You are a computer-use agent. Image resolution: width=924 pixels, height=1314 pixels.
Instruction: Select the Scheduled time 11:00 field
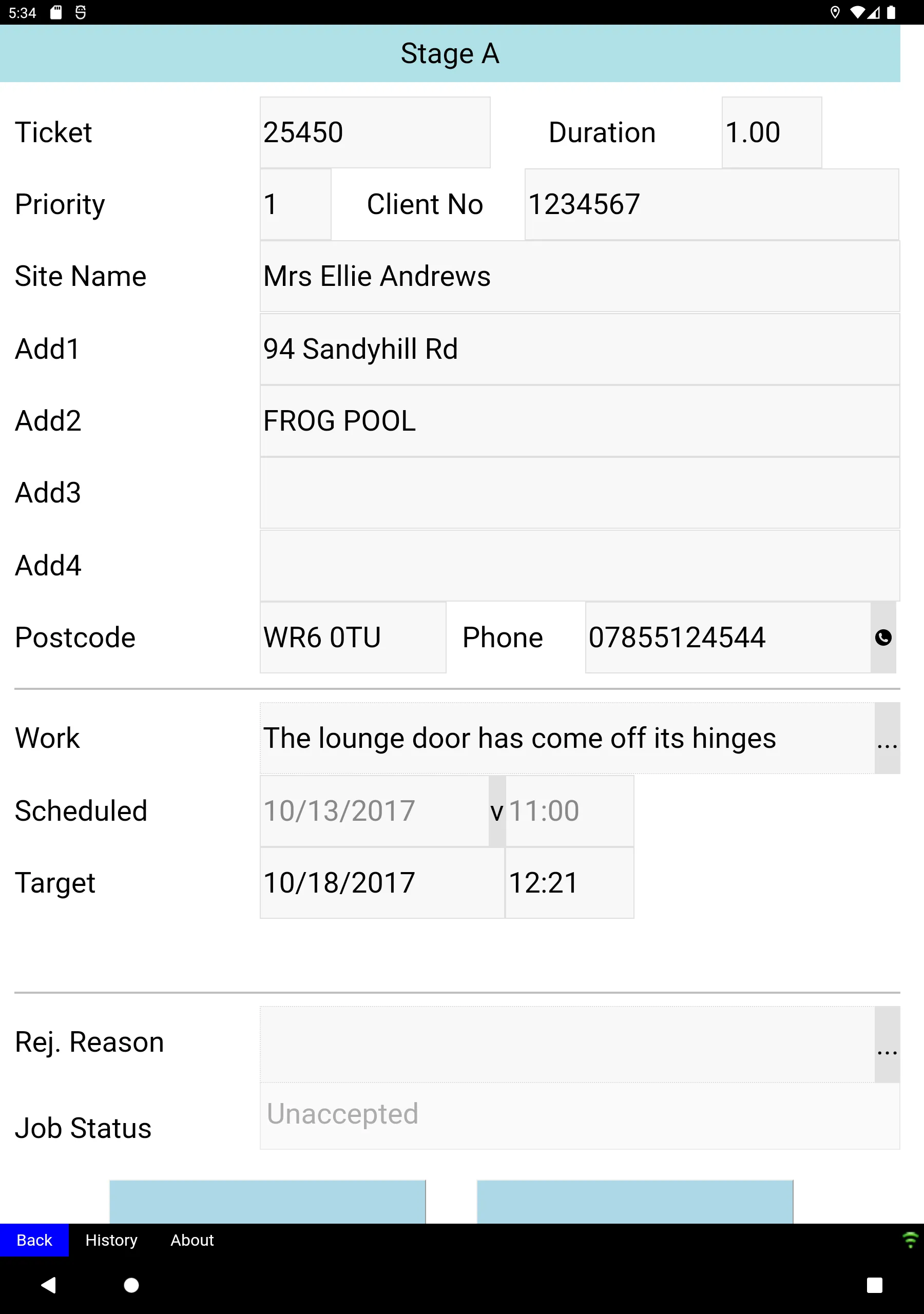click(x=569, y=811)
